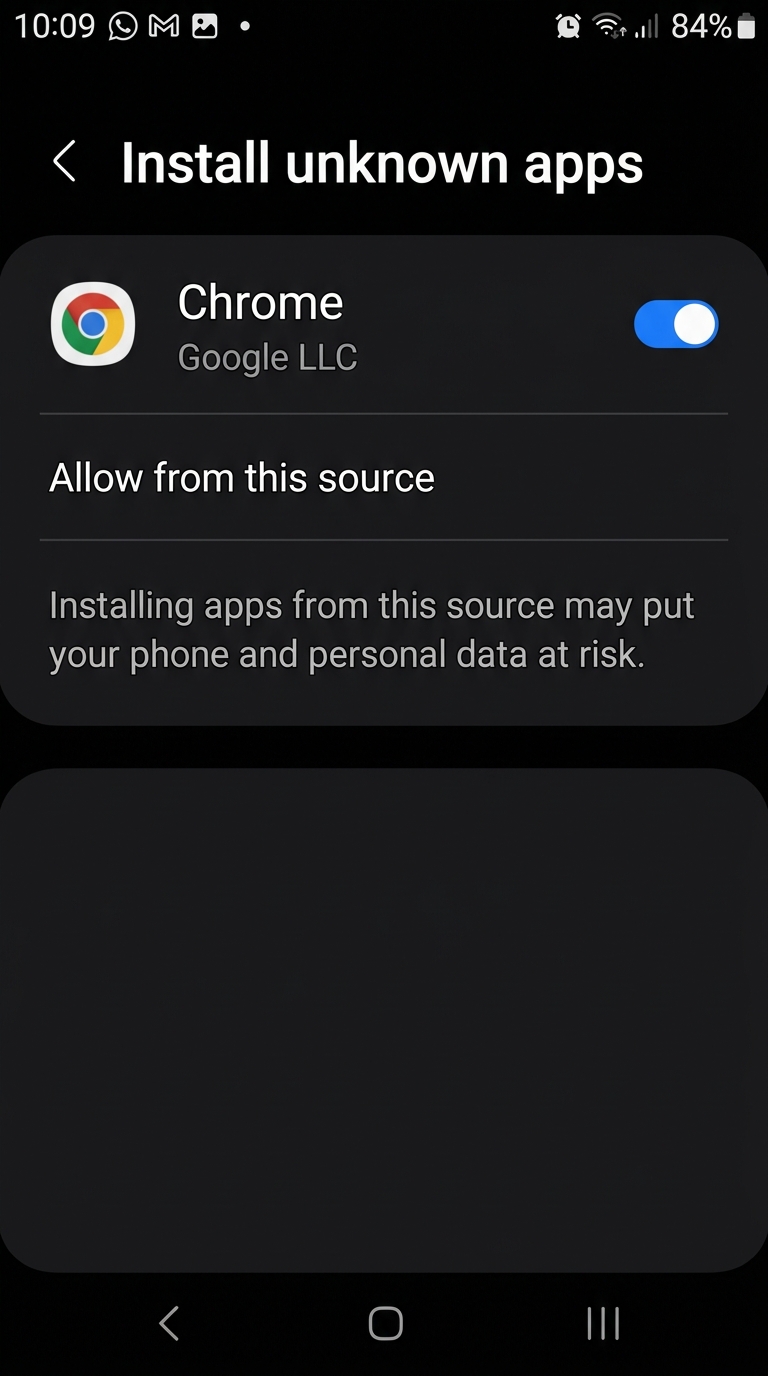This screenshot has width=768, height=1376.
Task: Tap the system navigation back button
Action: [x=168, y=1323]
